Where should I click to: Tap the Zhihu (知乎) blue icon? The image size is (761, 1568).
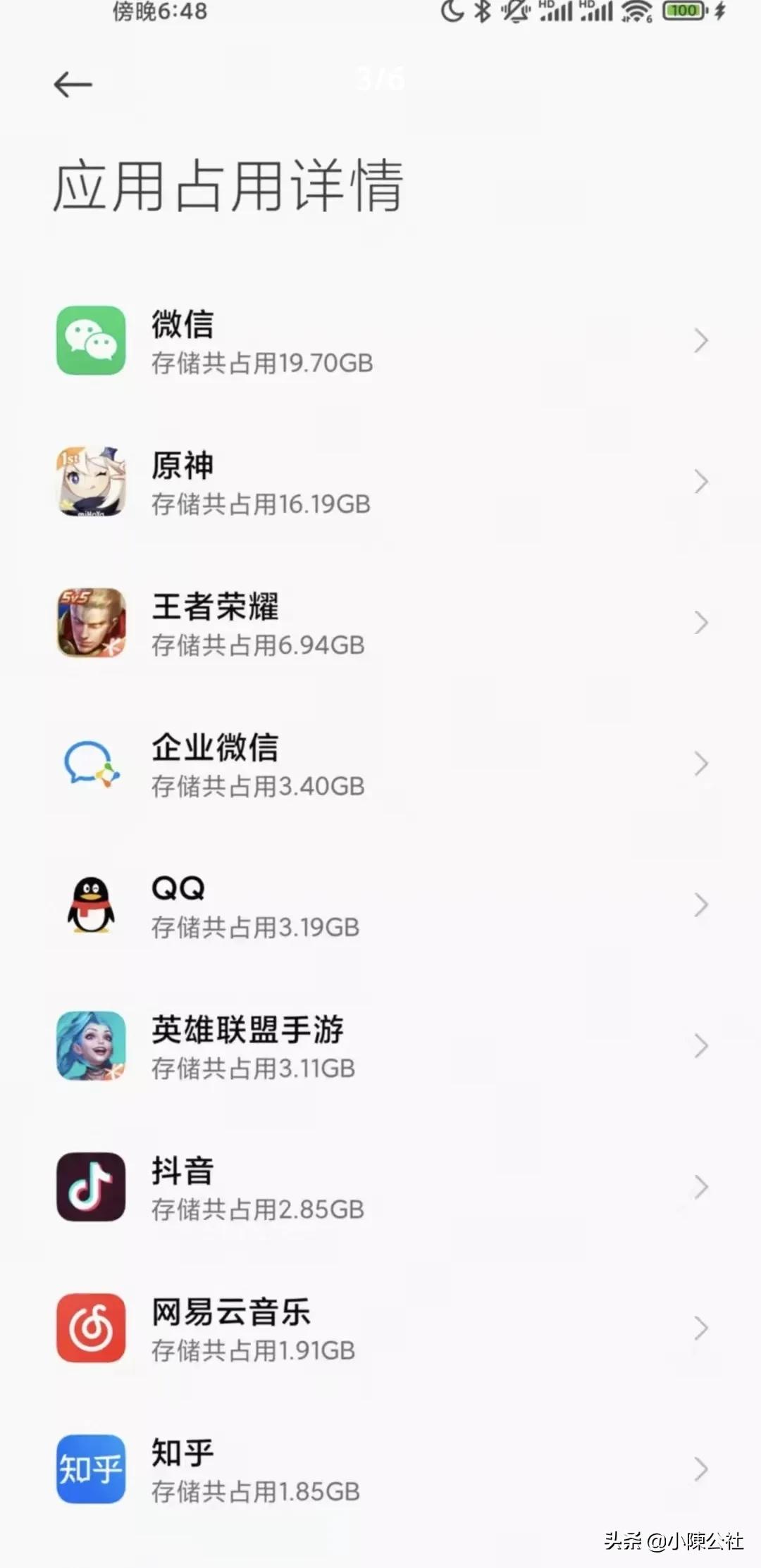89,1470
